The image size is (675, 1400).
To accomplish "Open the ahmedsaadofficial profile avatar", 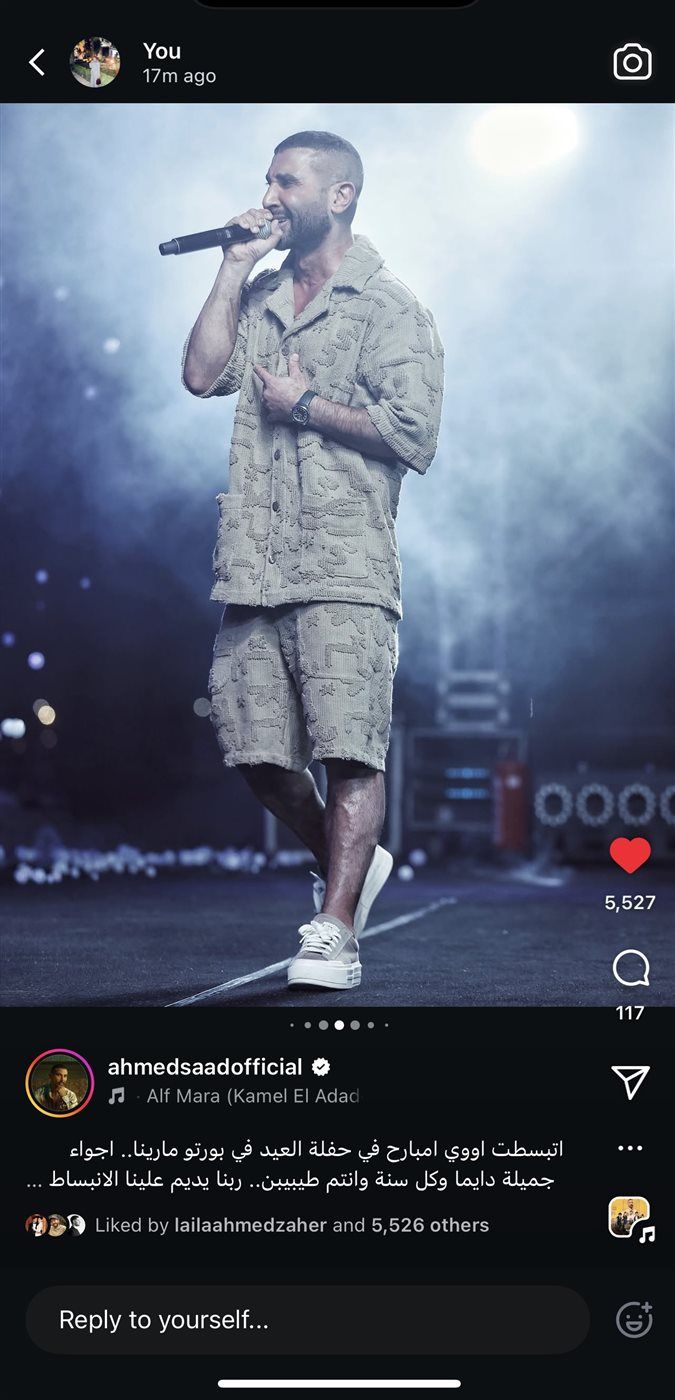I will coord(59,1082).
